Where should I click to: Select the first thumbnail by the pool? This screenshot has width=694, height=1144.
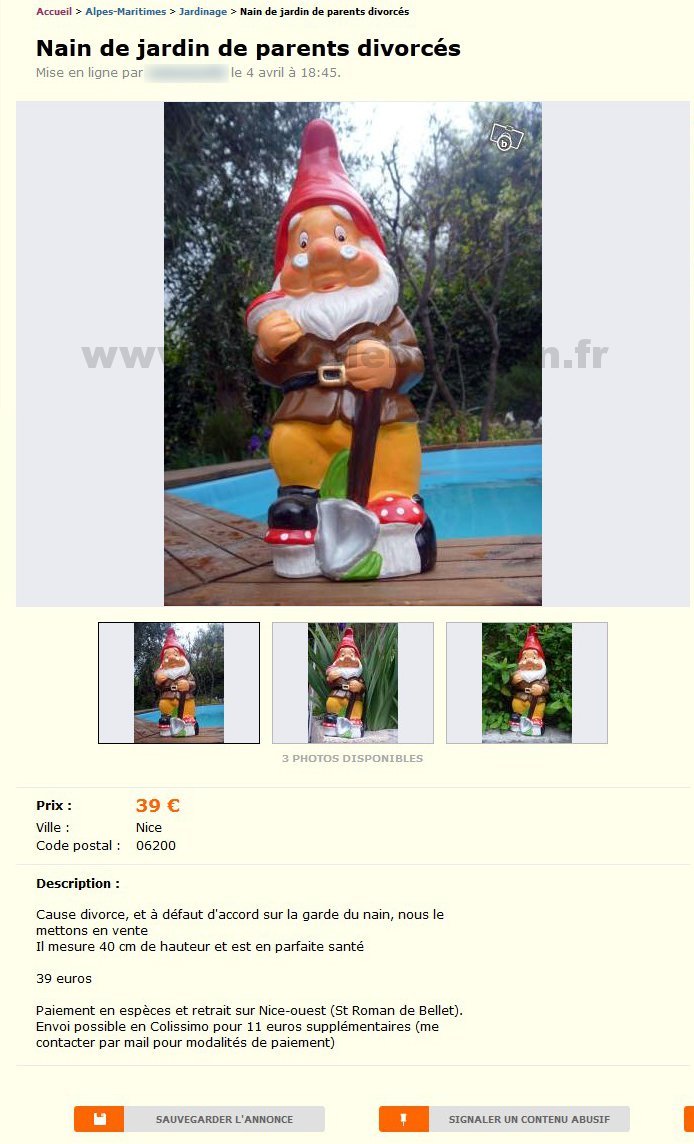click(179, 683)
